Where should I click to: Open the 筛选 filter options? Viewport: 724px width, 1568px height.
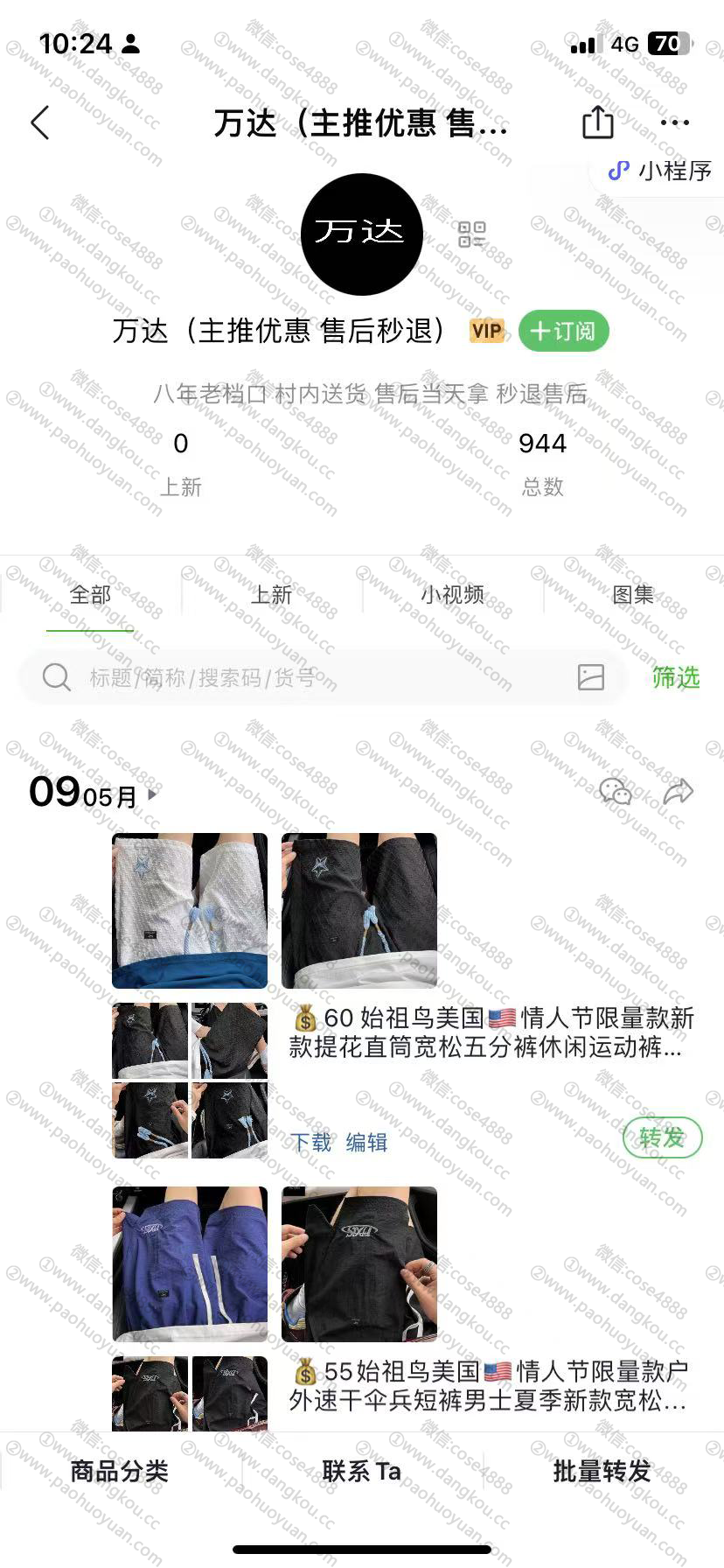pyautogui.click(x=676, y=677)
